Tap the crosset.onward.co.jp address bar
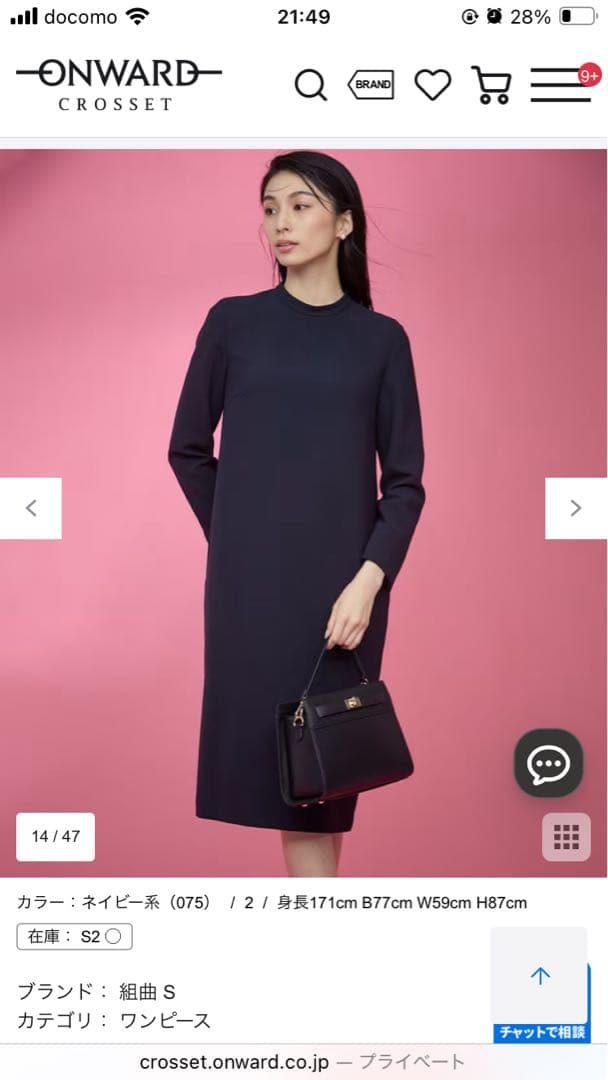This screenshot has width=608, height=1080. pyautogui.click(x=303, y=1062)
